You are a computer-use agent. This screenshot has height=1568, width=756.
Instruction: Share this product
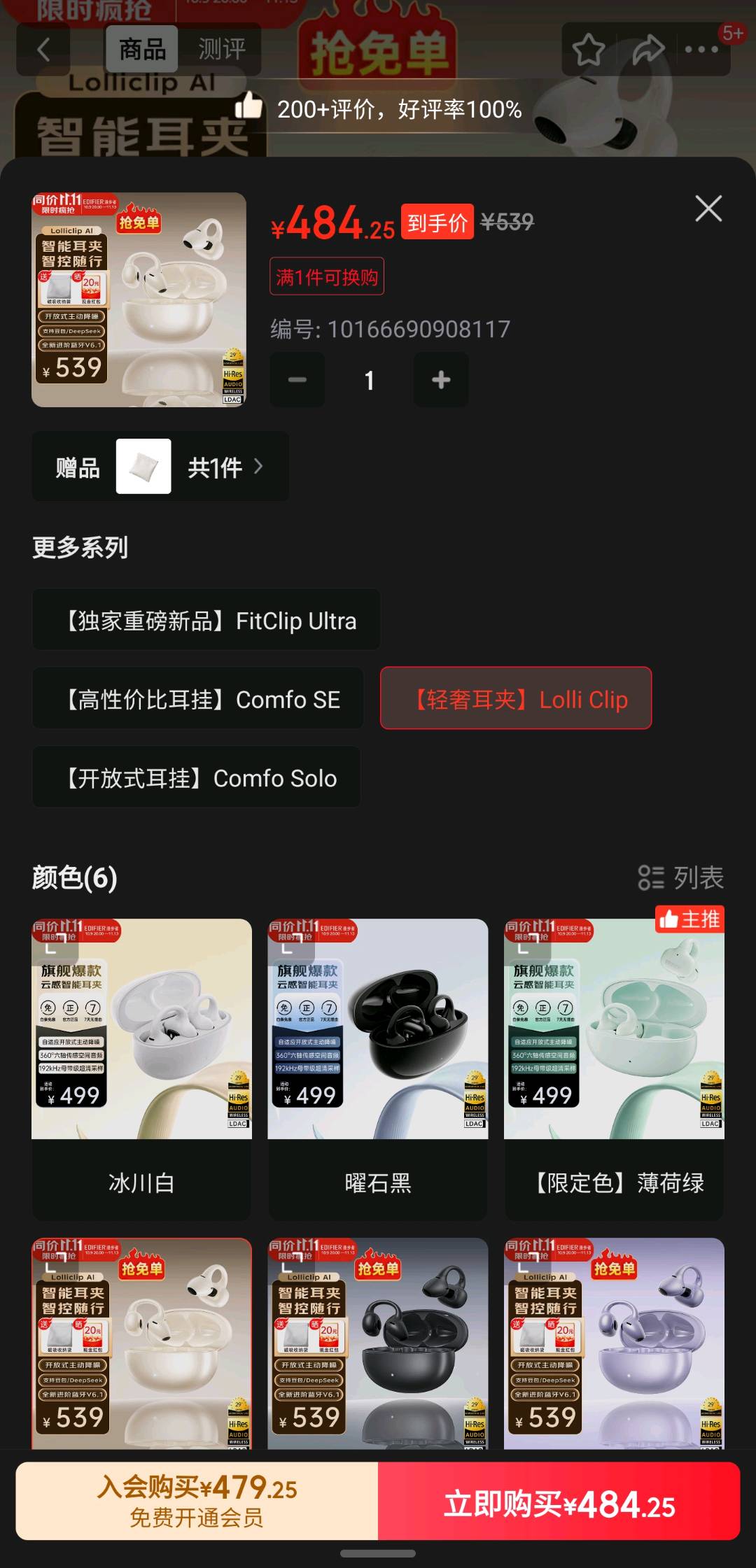tap(647, 50)
